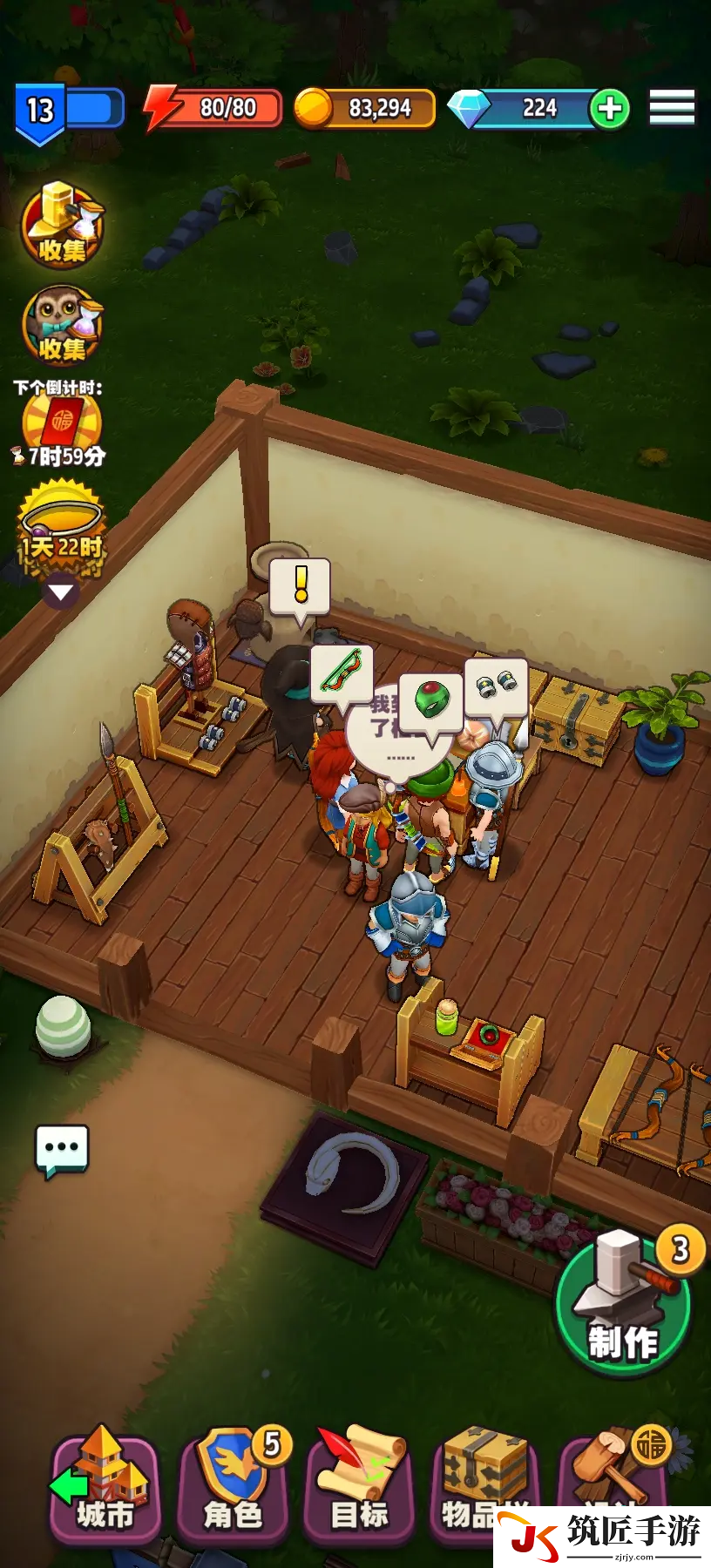Image resolution: width=711 pixels, height=1568 pixels.
Task: Expand the side event list arrow
Action: click(x=61, y=593)
